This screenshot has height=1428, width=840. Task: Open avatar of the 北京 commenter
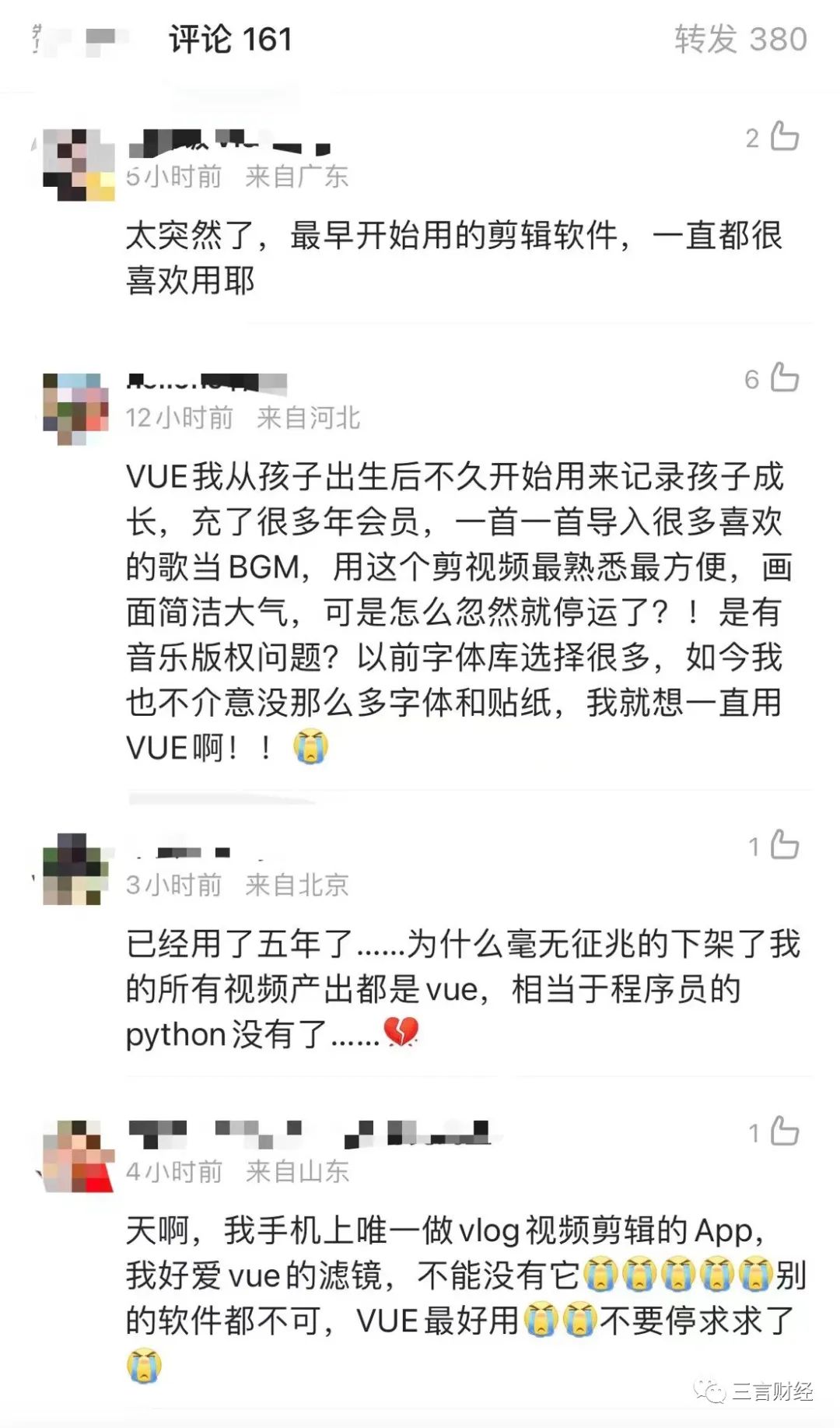pos(75,869)
